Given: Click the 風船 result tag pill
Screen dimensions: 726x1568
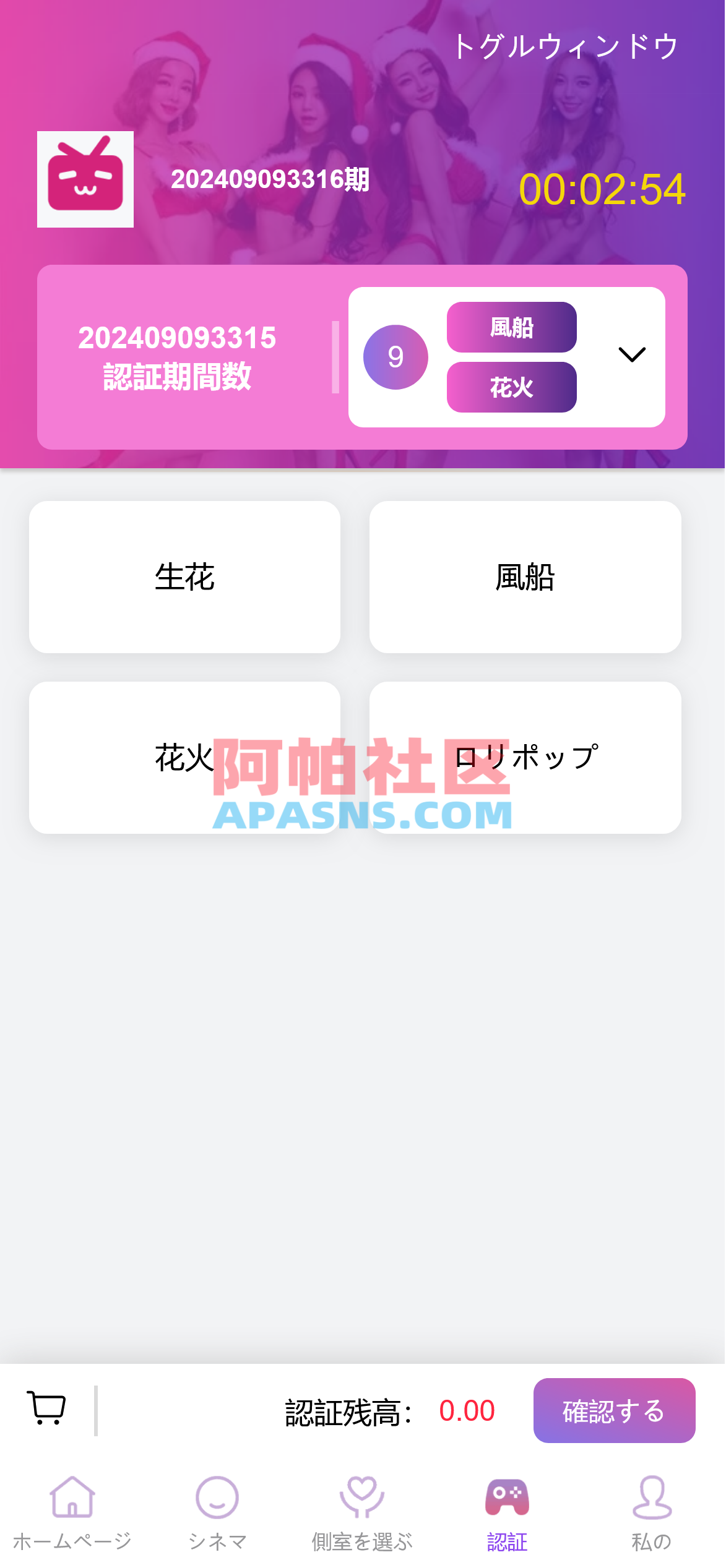Looking at the screenshot, I should [512, 328].
